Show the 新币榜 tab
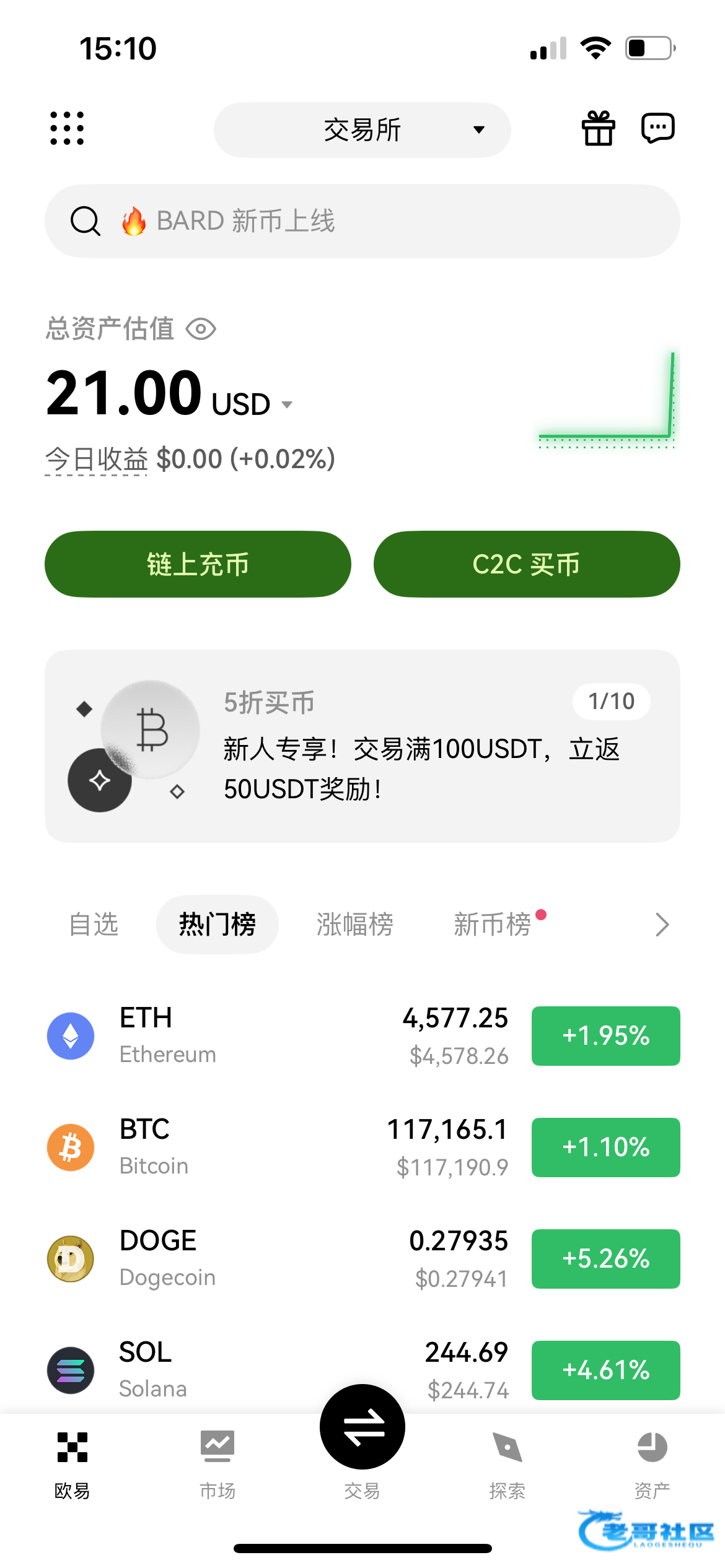Viewport: 725px width, 1568px height. pyautogui.click(x=493, y=925)
